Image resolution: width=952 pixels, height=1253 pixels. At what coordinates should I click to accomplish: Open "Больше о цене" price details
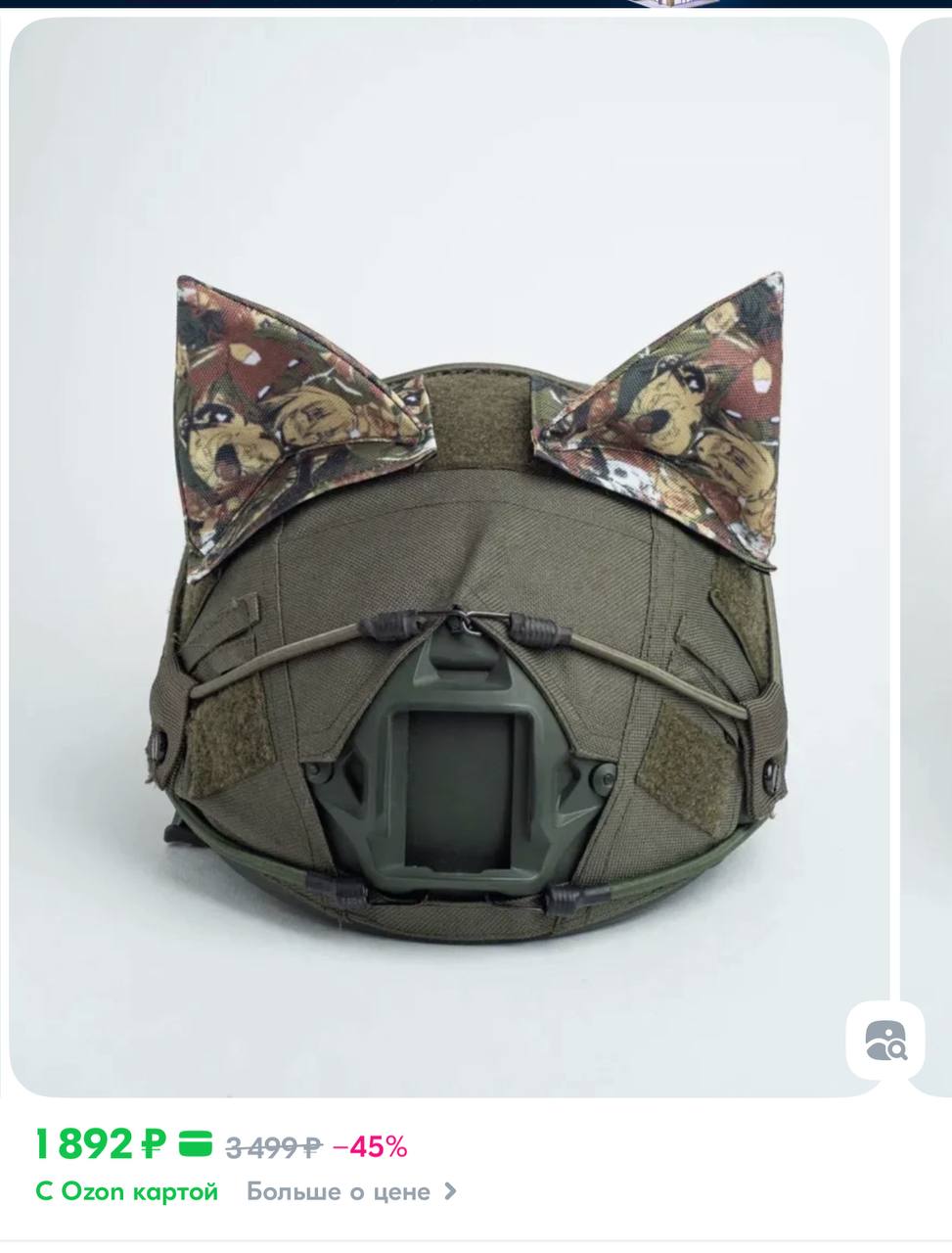point(350,1191)
